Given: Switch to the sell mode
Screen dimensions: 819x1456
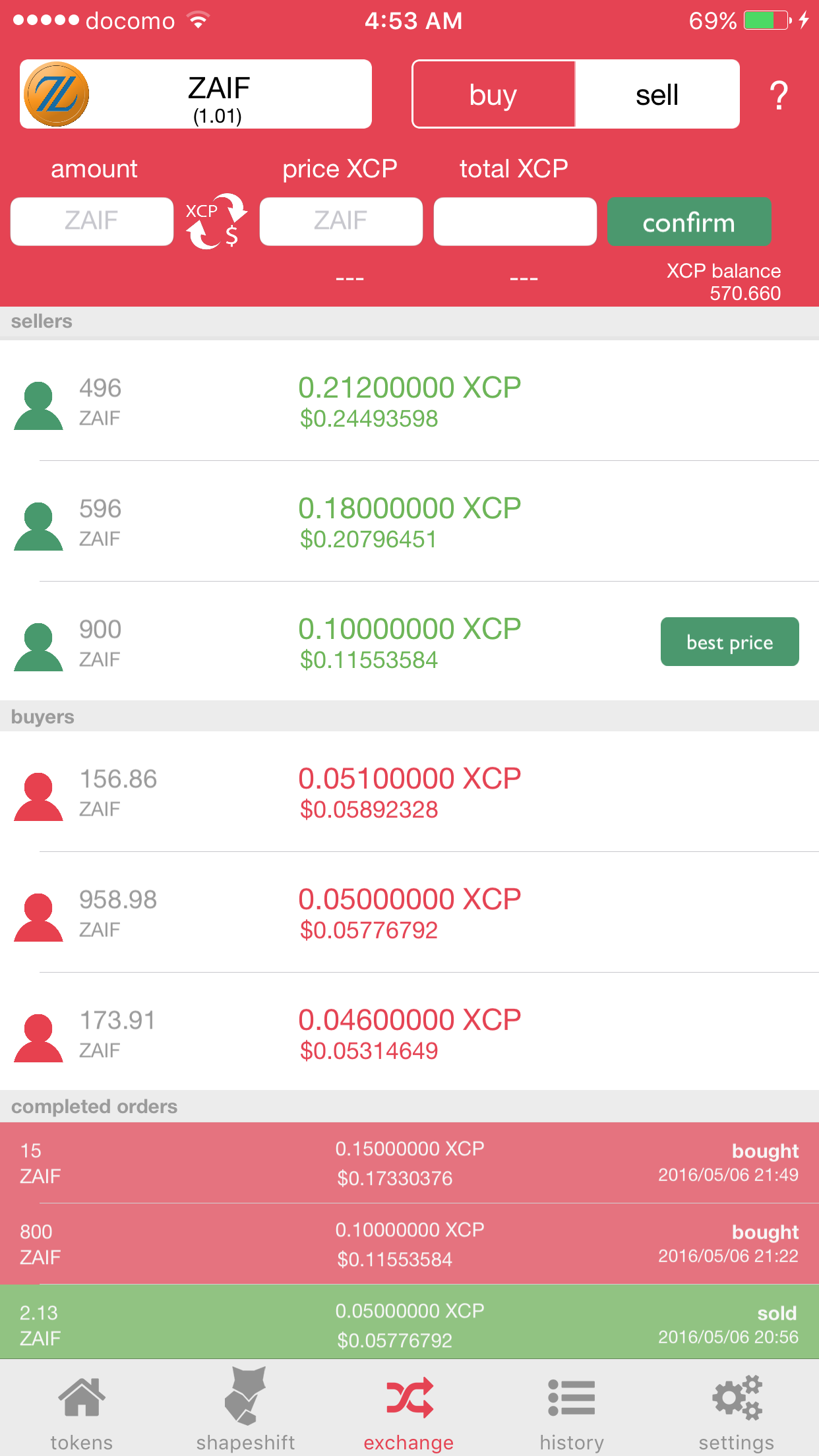Looking at the screenshot, I should pyautogui.click(x=657, y=94).
